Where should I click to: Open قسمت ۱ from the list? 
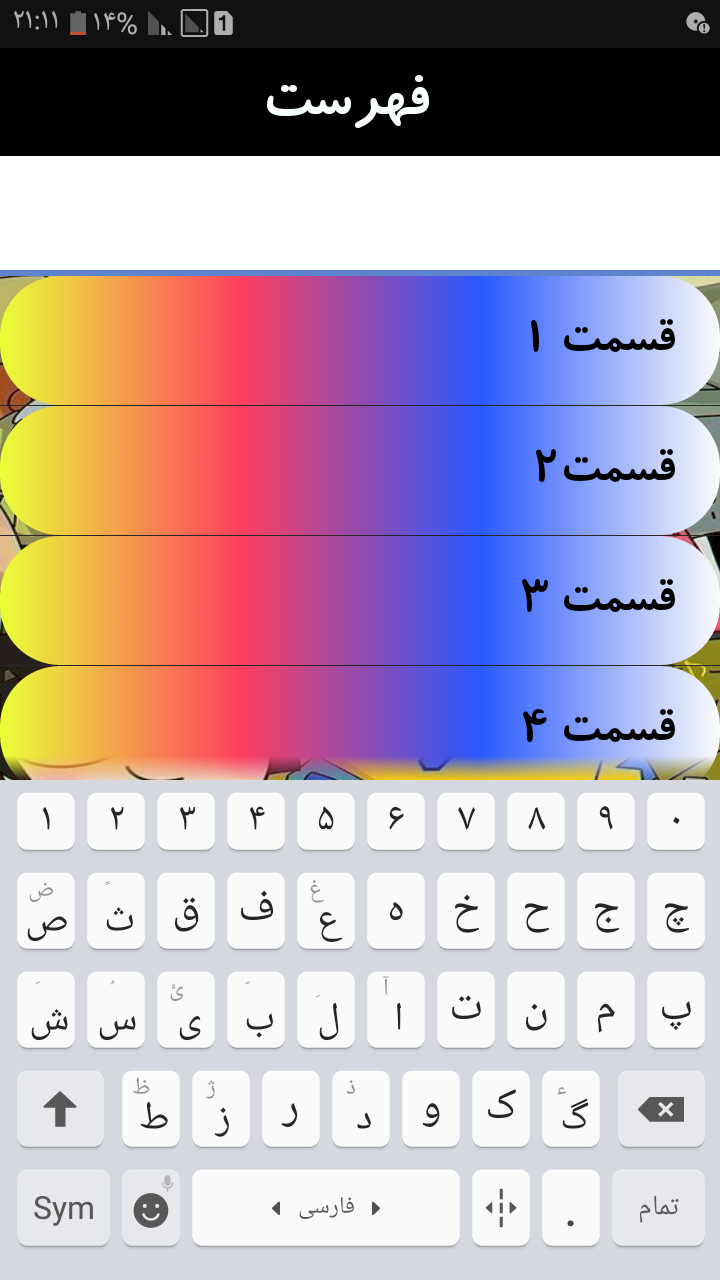(x=360, y=340)
